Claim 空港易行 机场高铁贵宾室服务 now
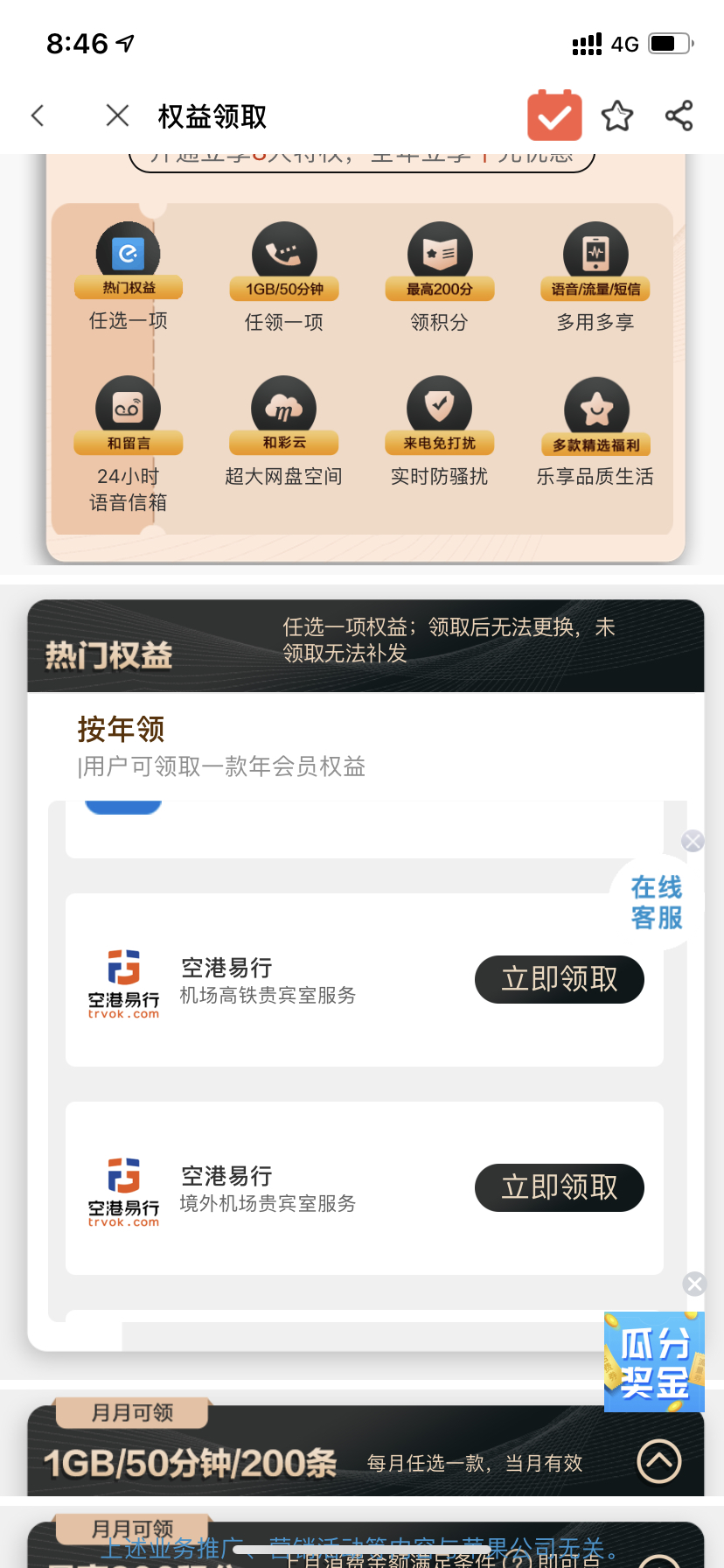This screenshot has height=1568, width=724. pos(560,979)
